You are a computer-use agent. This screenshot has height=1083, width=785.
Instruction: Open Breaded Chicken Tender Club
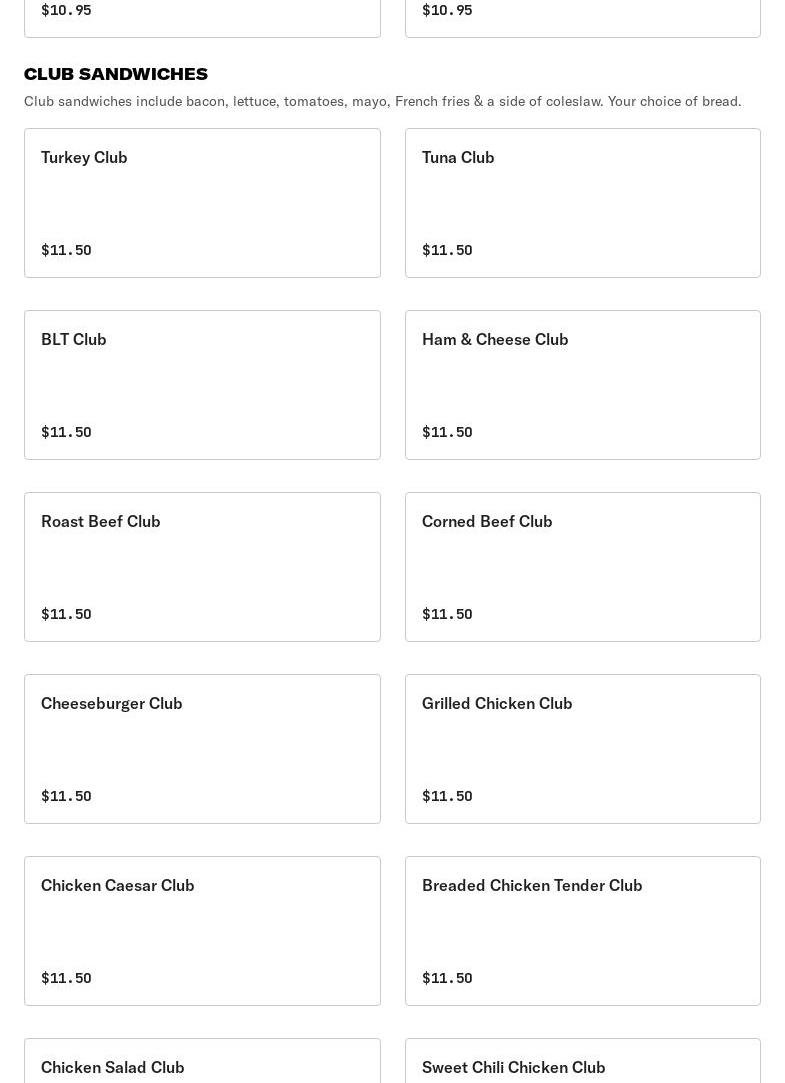(x=582, y=931)
